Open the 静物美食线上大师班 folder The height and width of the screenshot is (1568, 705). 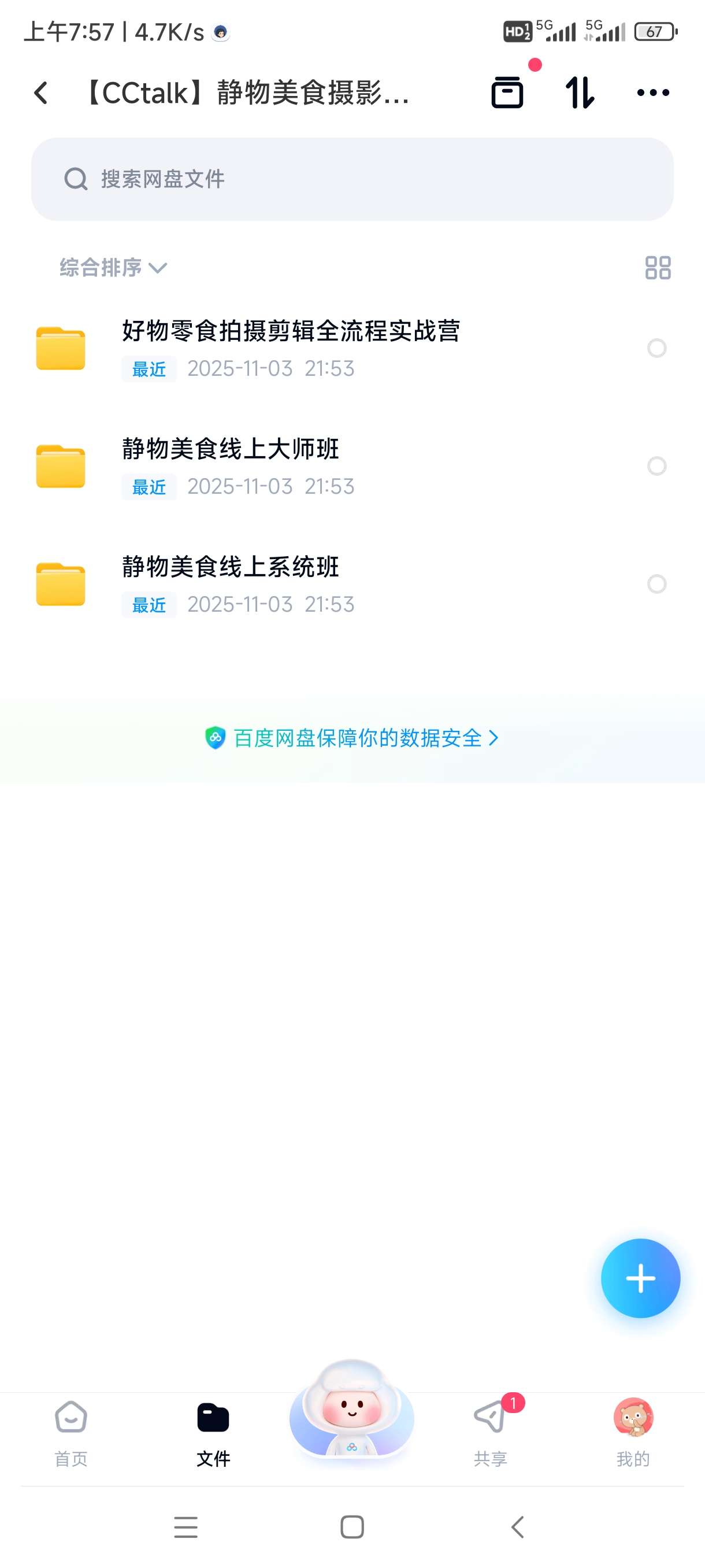click(x=231, y=449)
